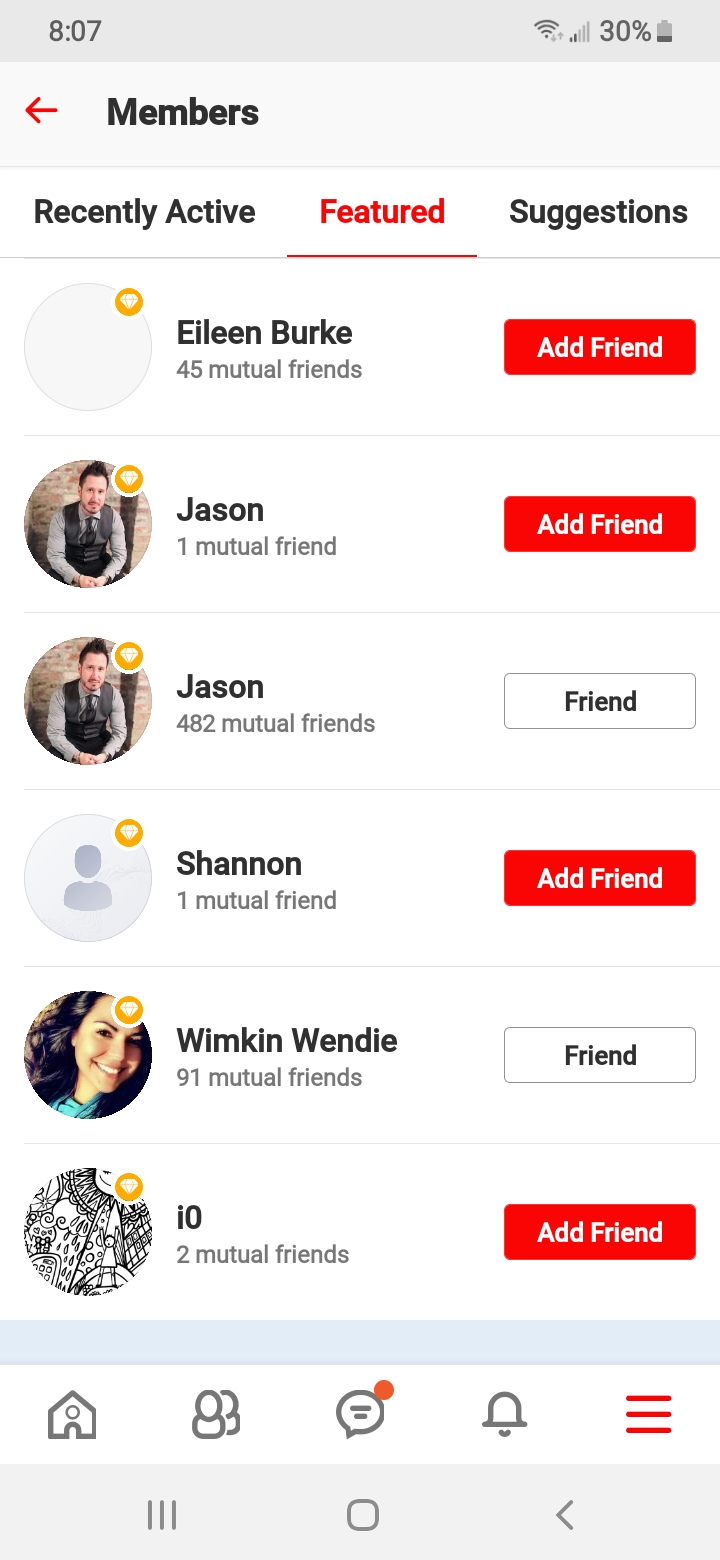The height and width of the screenshot is (1560, 720).
Task: View Shannon's profile
Action: coord(239,864)
